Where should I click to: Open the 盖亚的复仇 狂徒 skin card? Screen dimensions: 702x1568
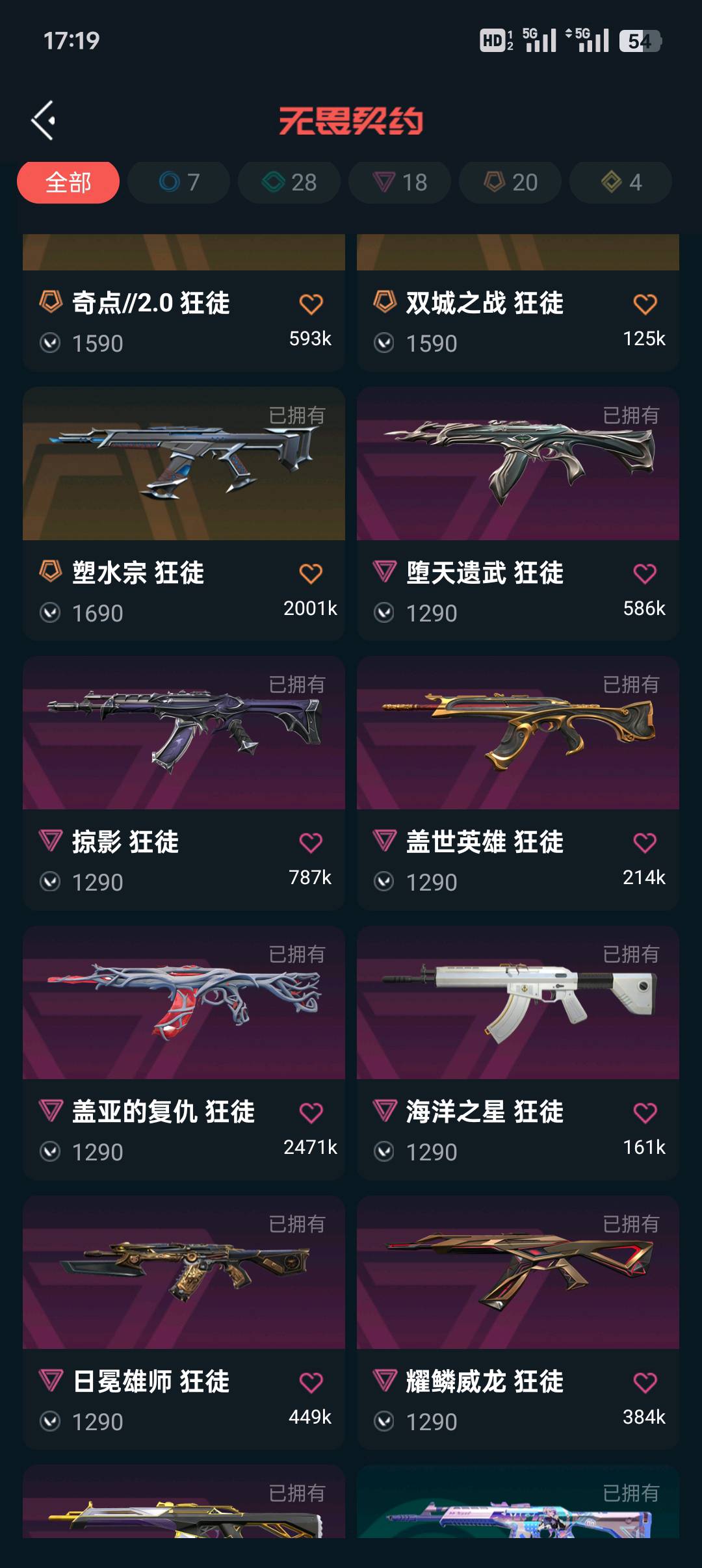click(184, 1003)
